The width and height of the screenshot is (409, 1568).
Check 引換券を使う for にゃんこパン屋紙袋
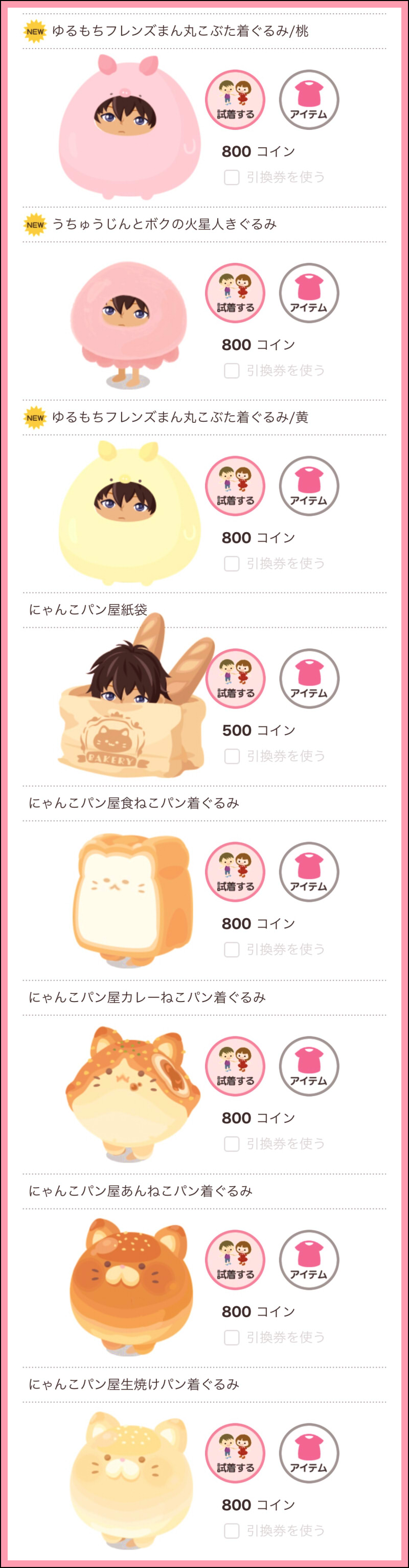pyautogui.click(x=232, y=756)
